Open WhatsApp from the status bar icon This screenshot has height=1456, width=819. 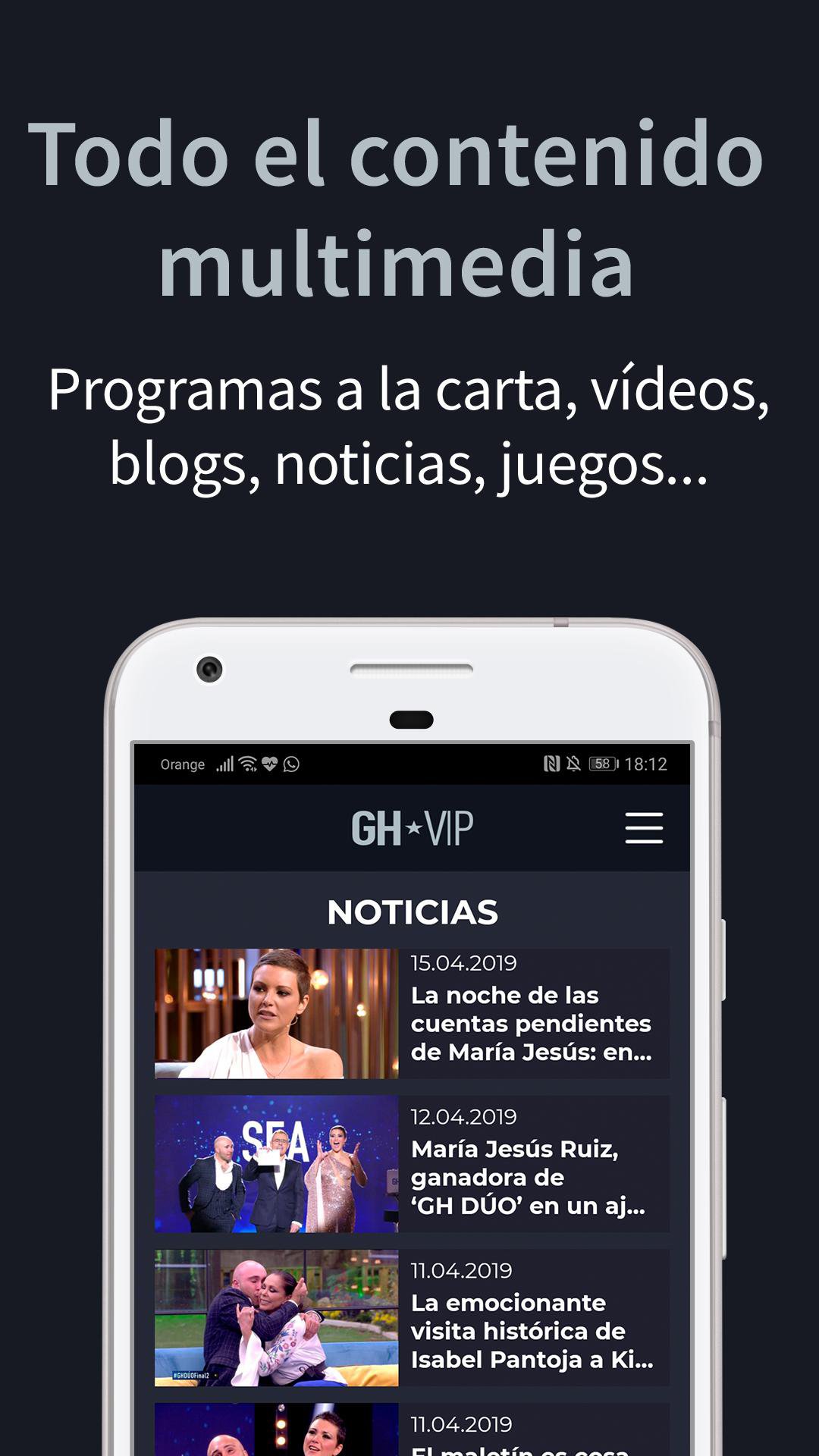point(290,764)
